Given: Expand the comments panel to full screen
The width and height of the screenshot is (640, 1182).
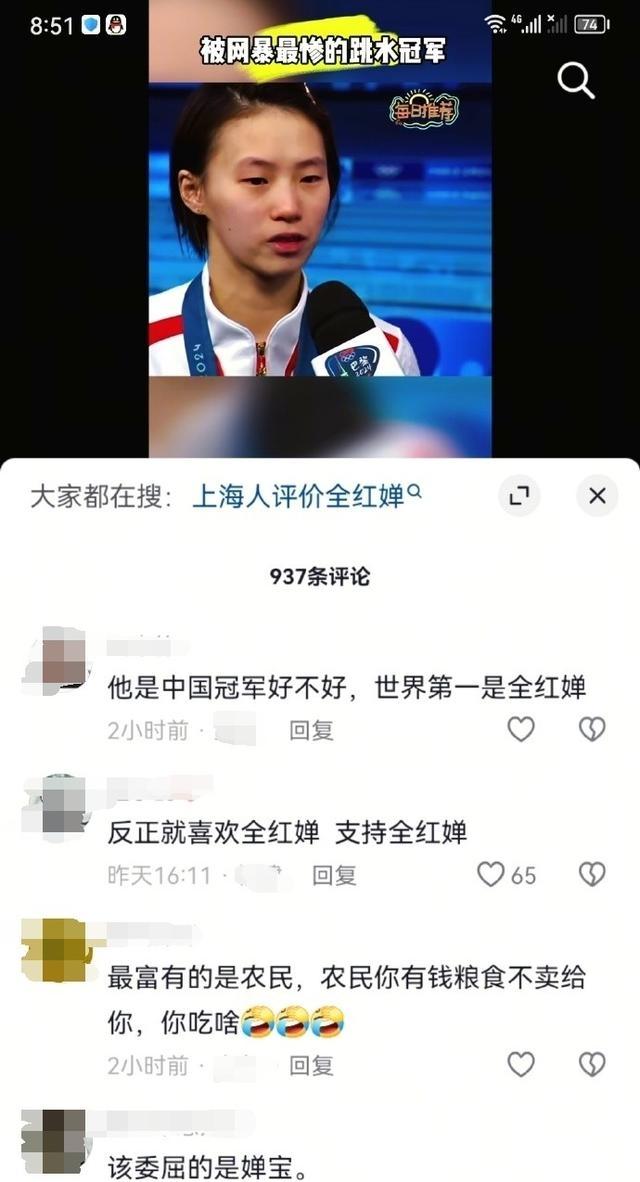Looking at the screenshot, I should point(518,496).
